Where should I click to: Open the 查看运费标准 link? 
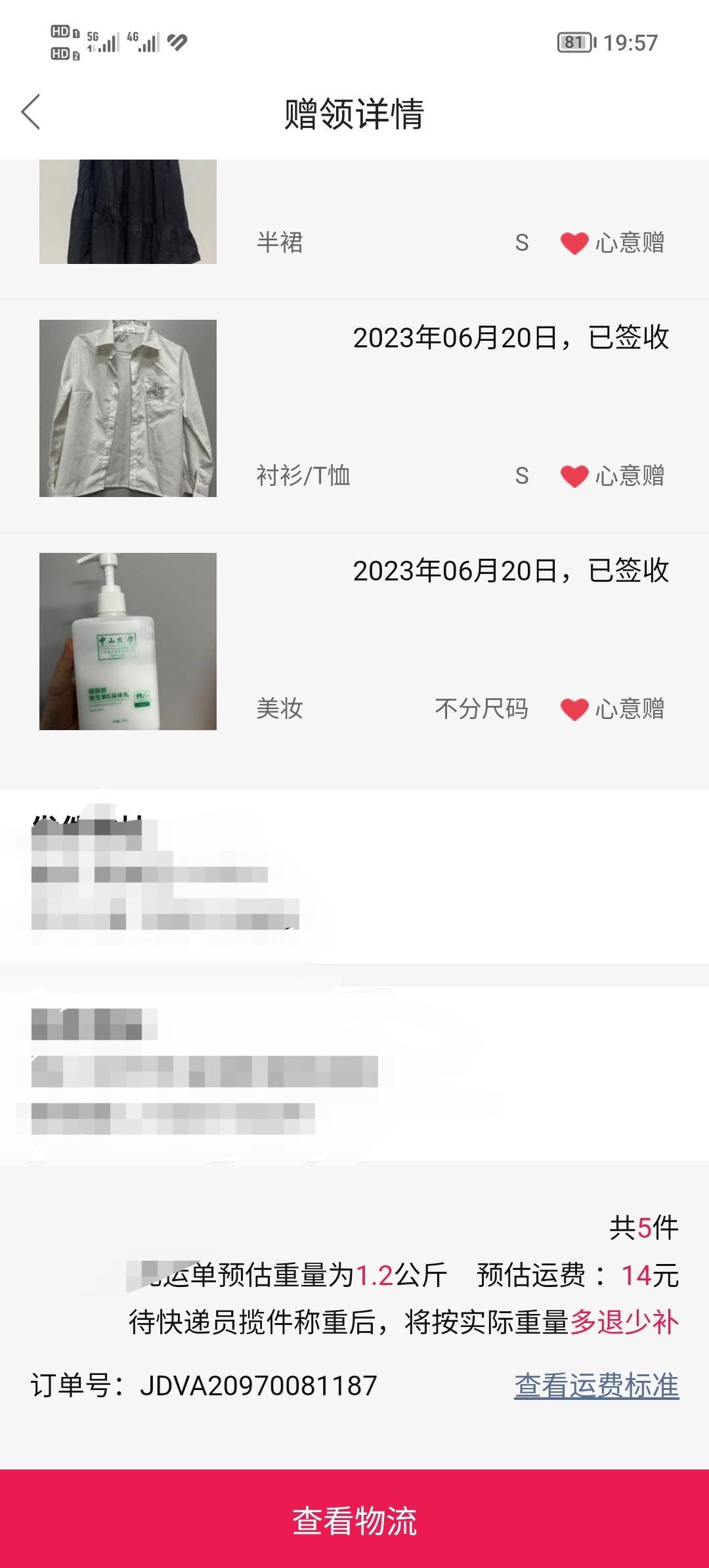596,1385
